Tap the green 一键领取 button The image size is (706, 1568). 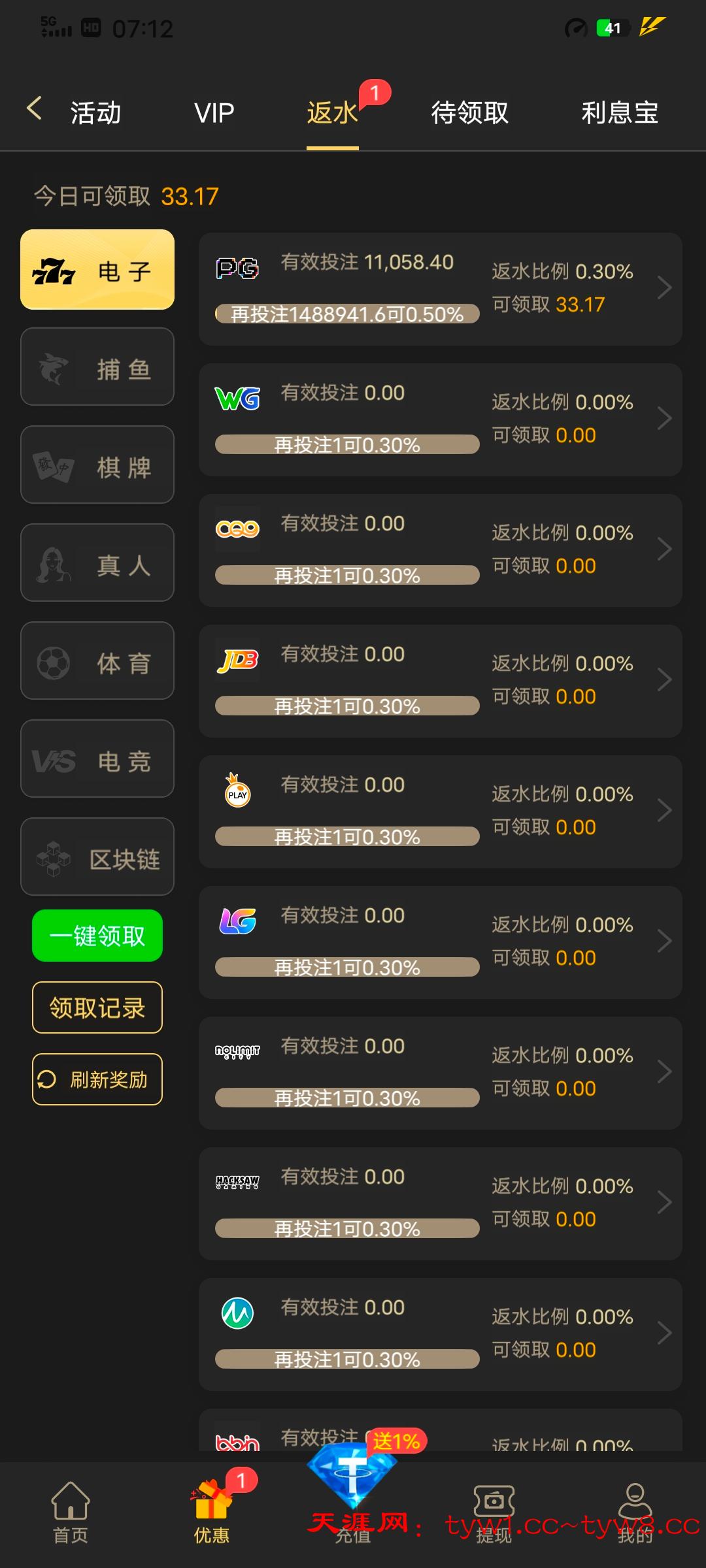[97, 936]
